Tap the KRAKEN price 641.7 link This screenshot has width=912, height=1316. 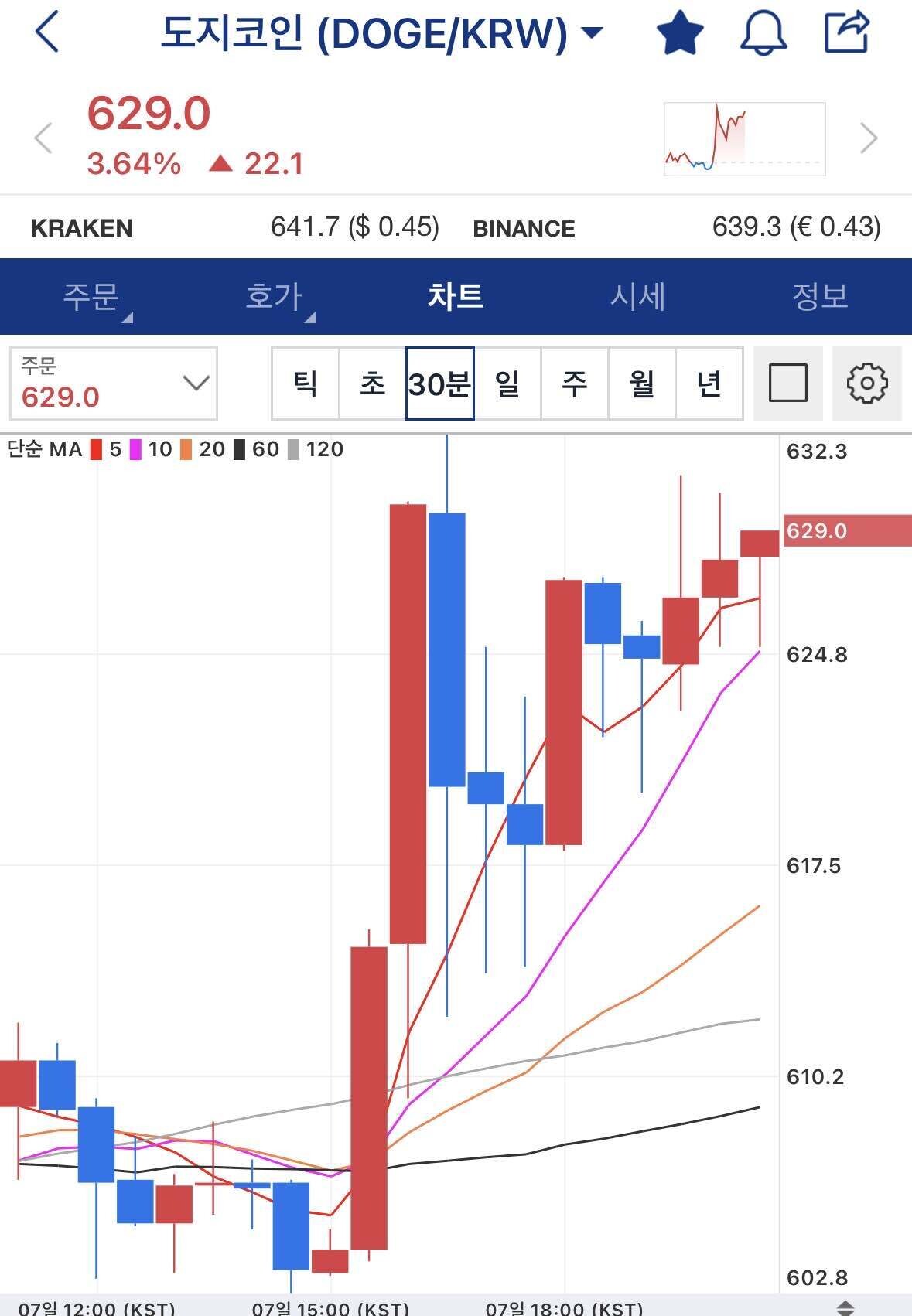click(356, 227)
